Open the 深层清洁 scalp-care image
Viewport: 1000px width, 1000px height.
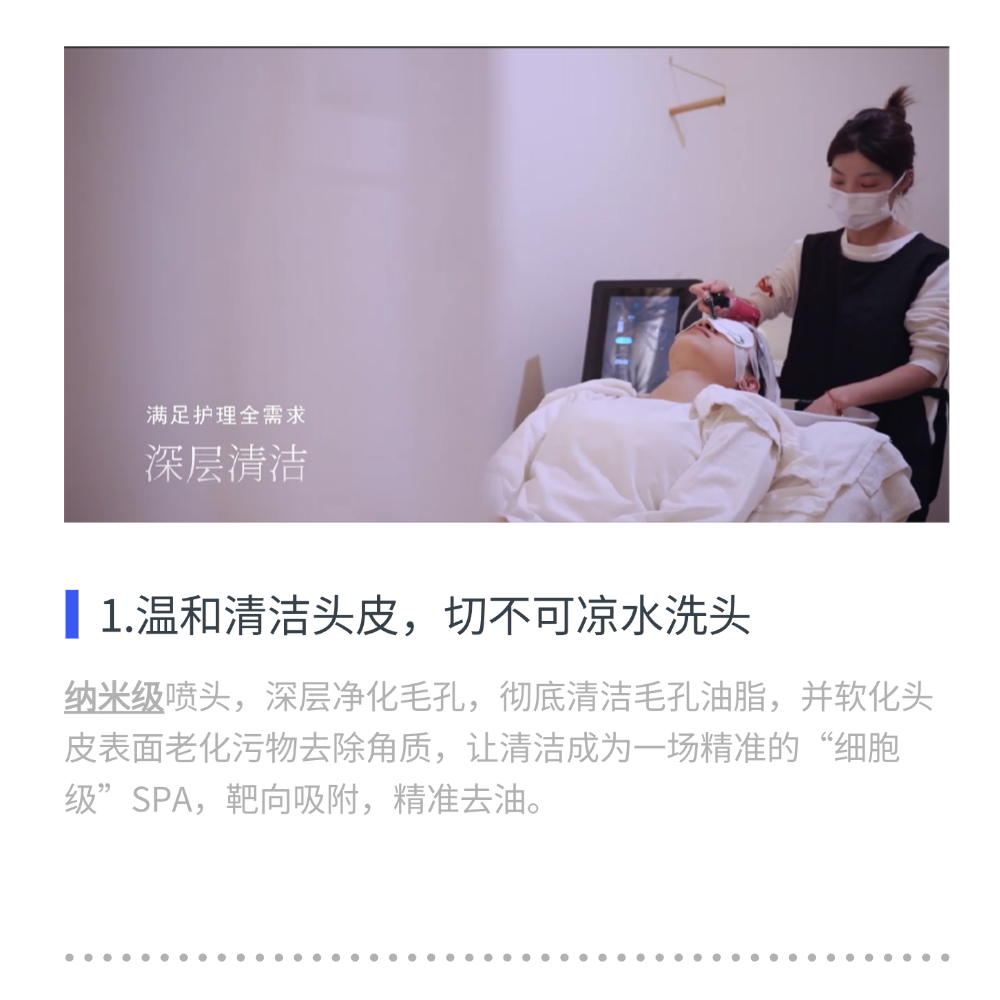point(506,285)
